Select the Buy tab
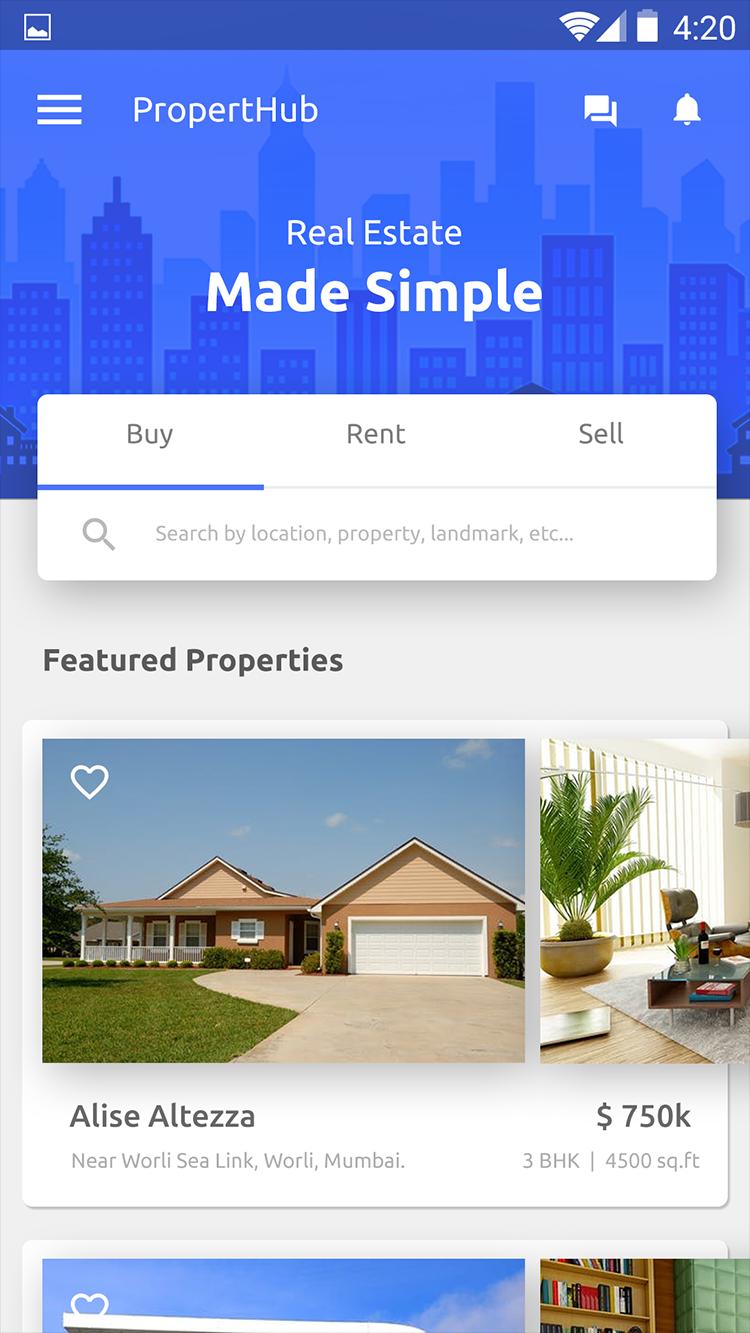Image resolution: width=750 pixels, height=1333 pixels. (150, 434)
